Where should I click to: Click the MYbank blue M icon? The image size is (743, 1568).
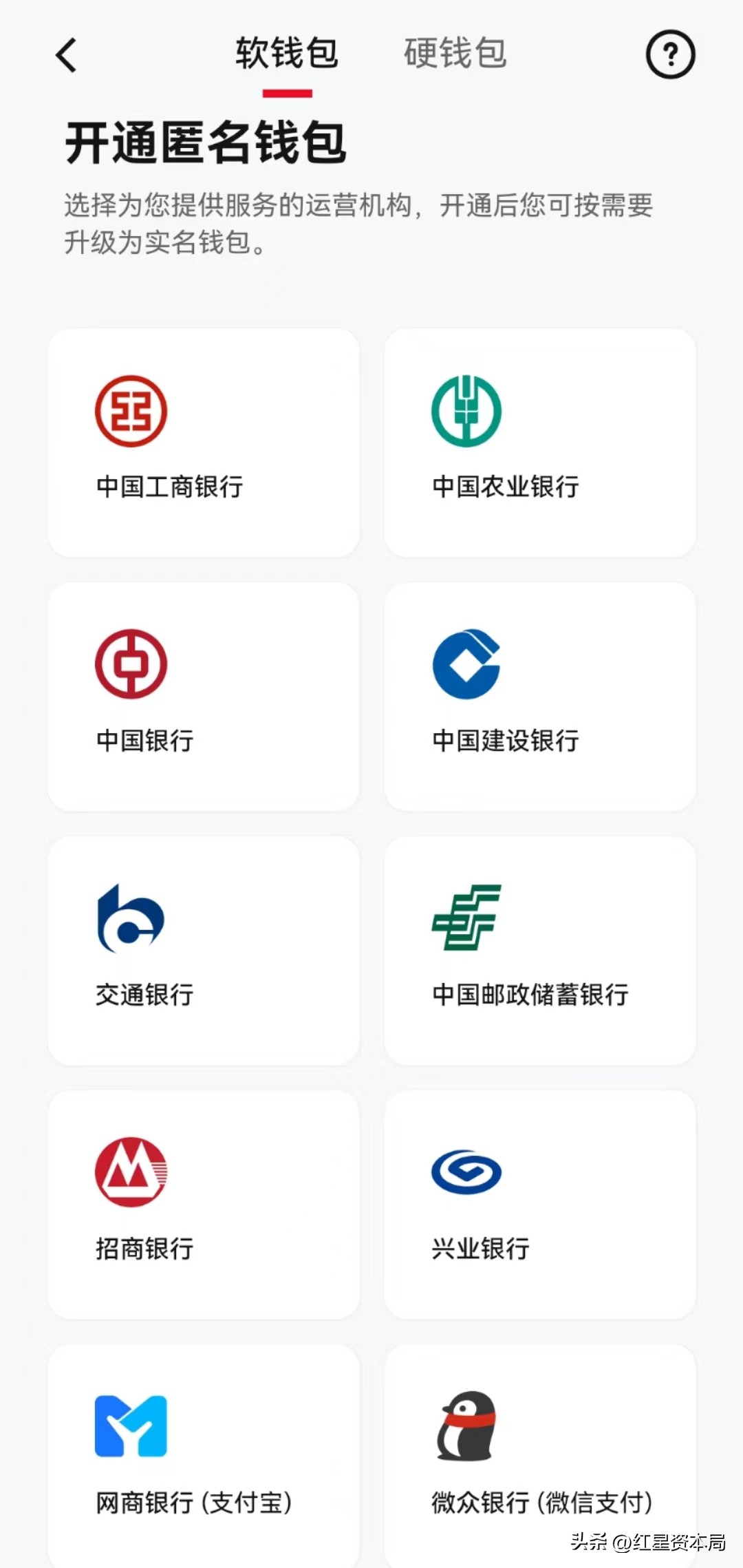pyautogui.click(x=131, y=1426)
